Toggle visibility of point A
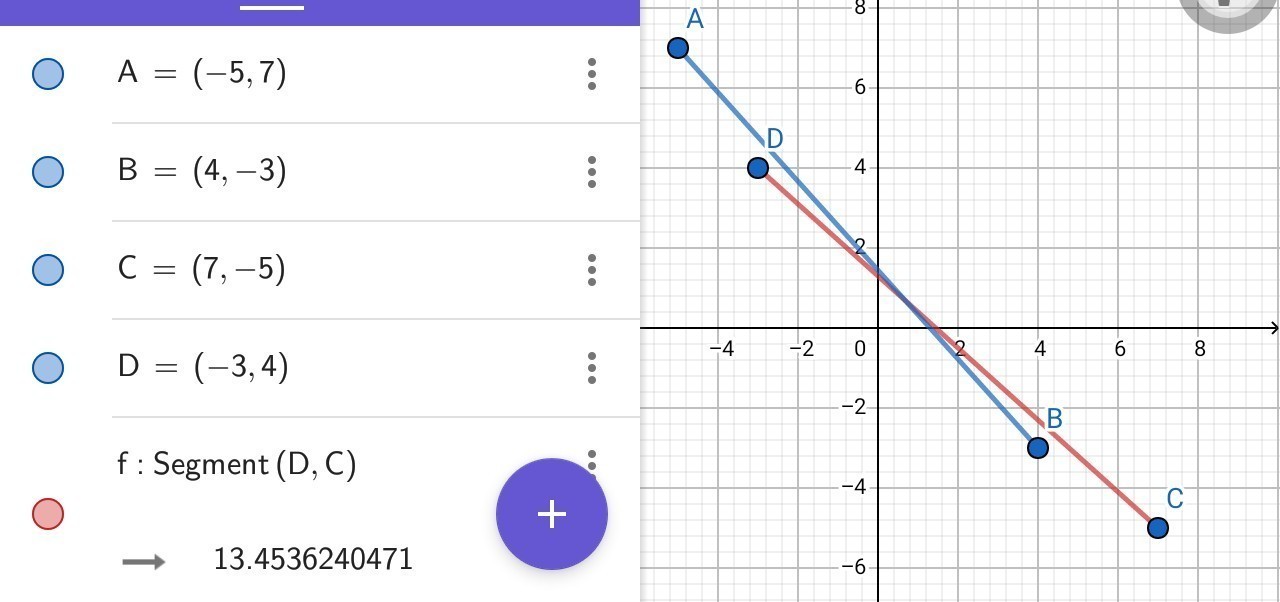The height and width of the screenshot is (602, 1280). coord(48,74)
